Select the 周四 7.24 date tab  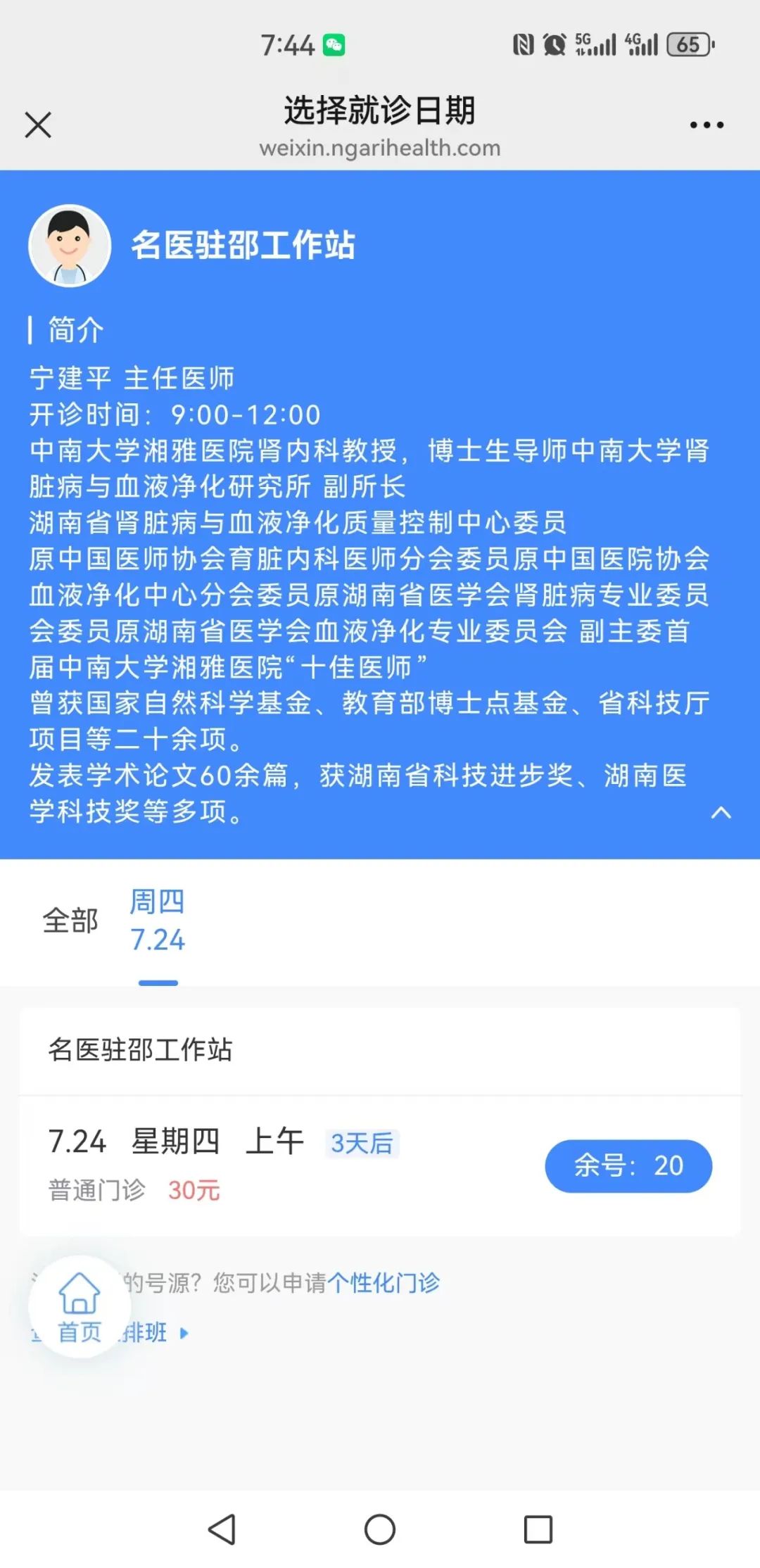click(x=158, y=921)
